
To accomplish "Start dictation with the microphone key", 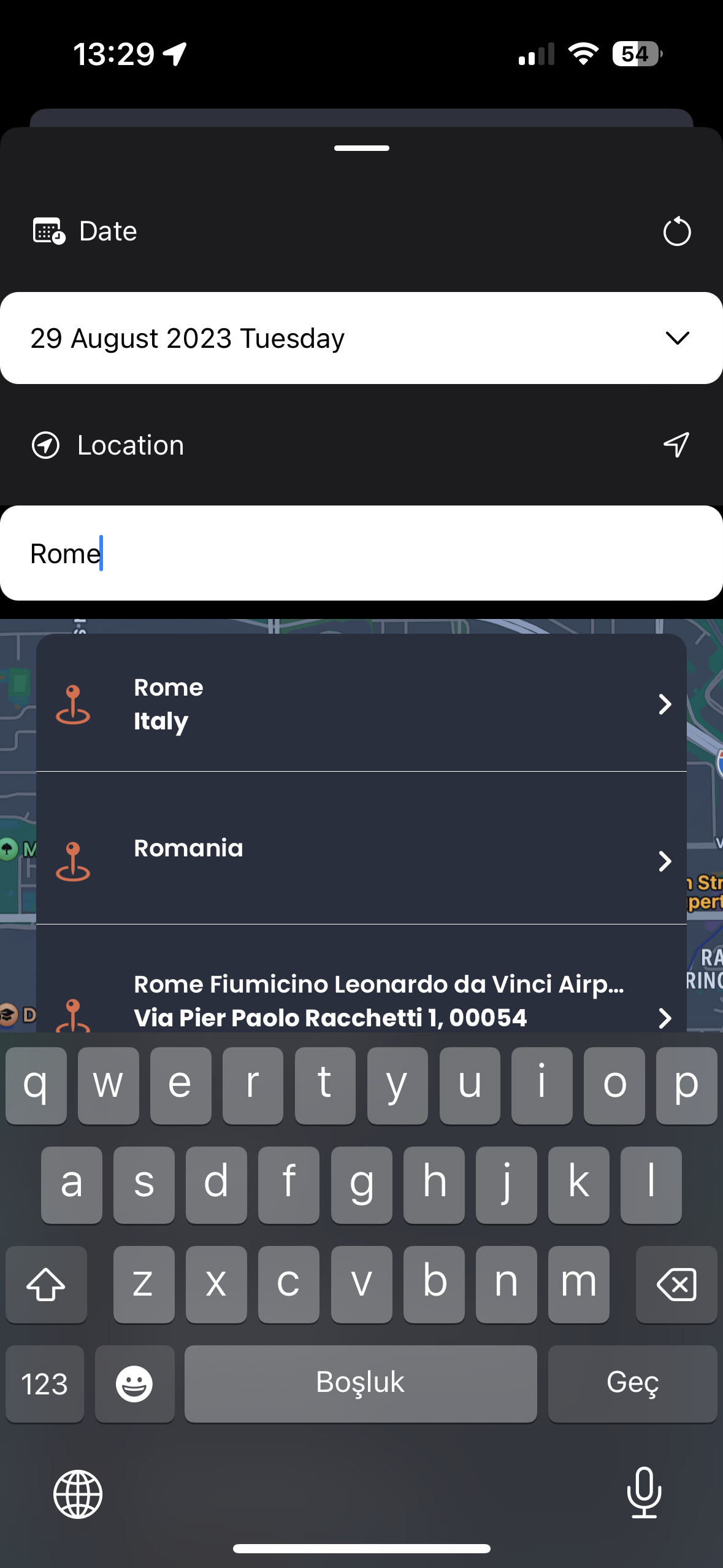I will pyautogui.click(x=644, y=1493).
